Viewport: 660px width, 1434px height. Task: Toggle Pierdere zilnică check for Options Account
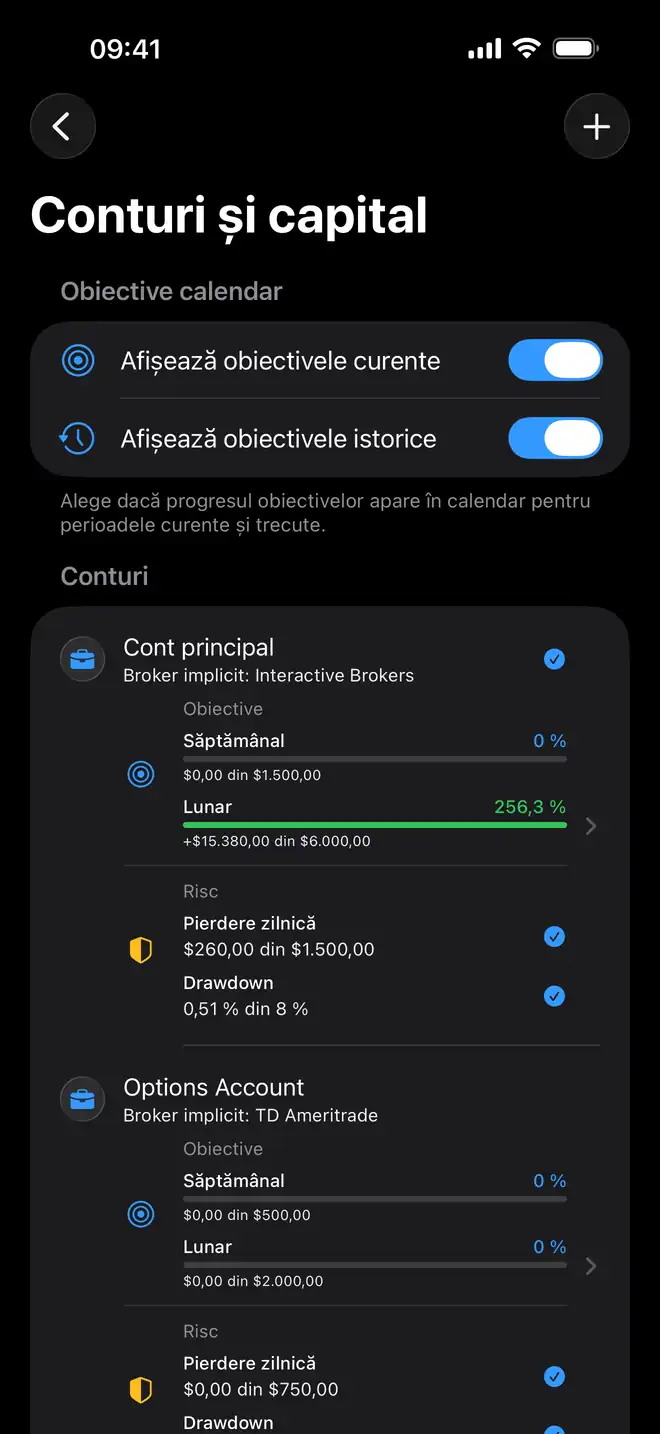(x=554, y=1377)
